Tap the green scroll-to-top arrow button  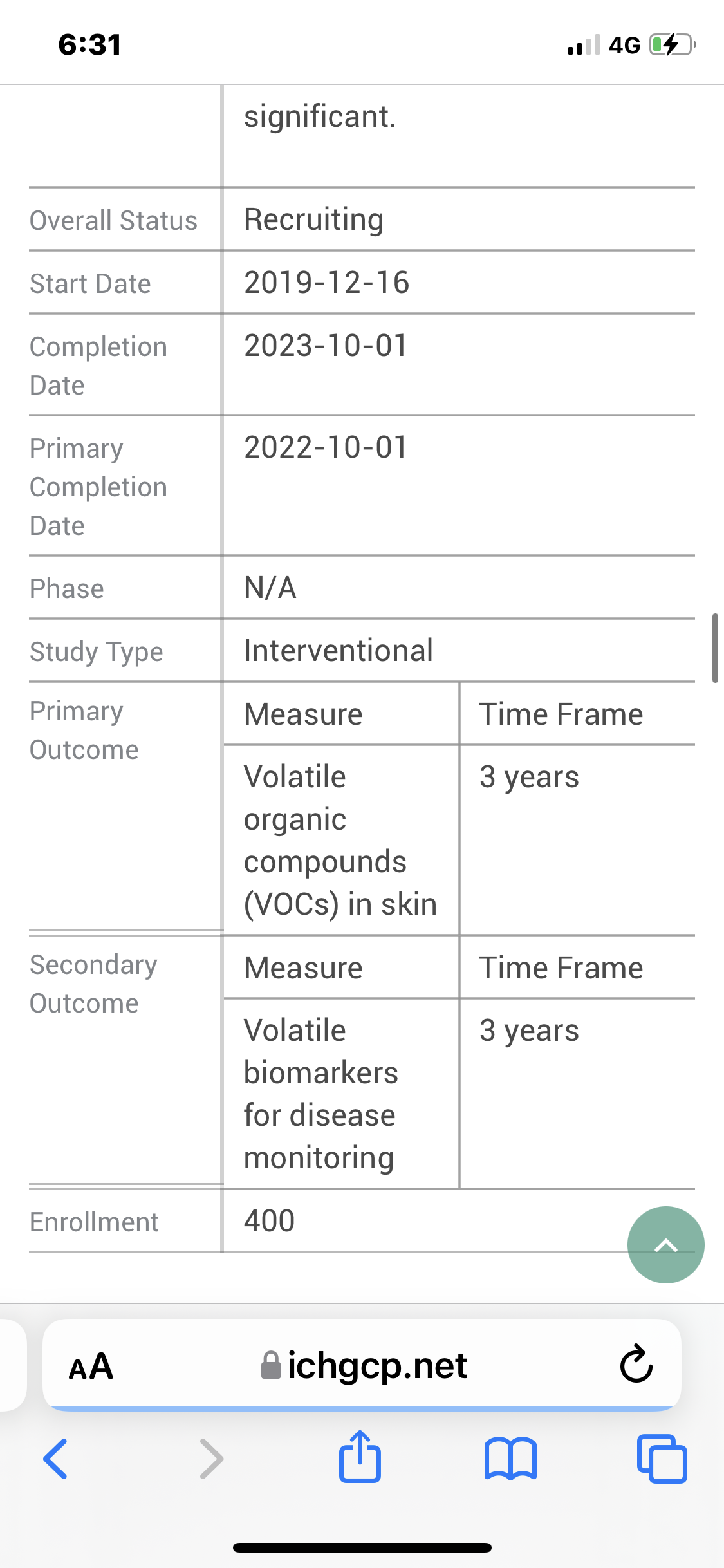coord(665,1244)
